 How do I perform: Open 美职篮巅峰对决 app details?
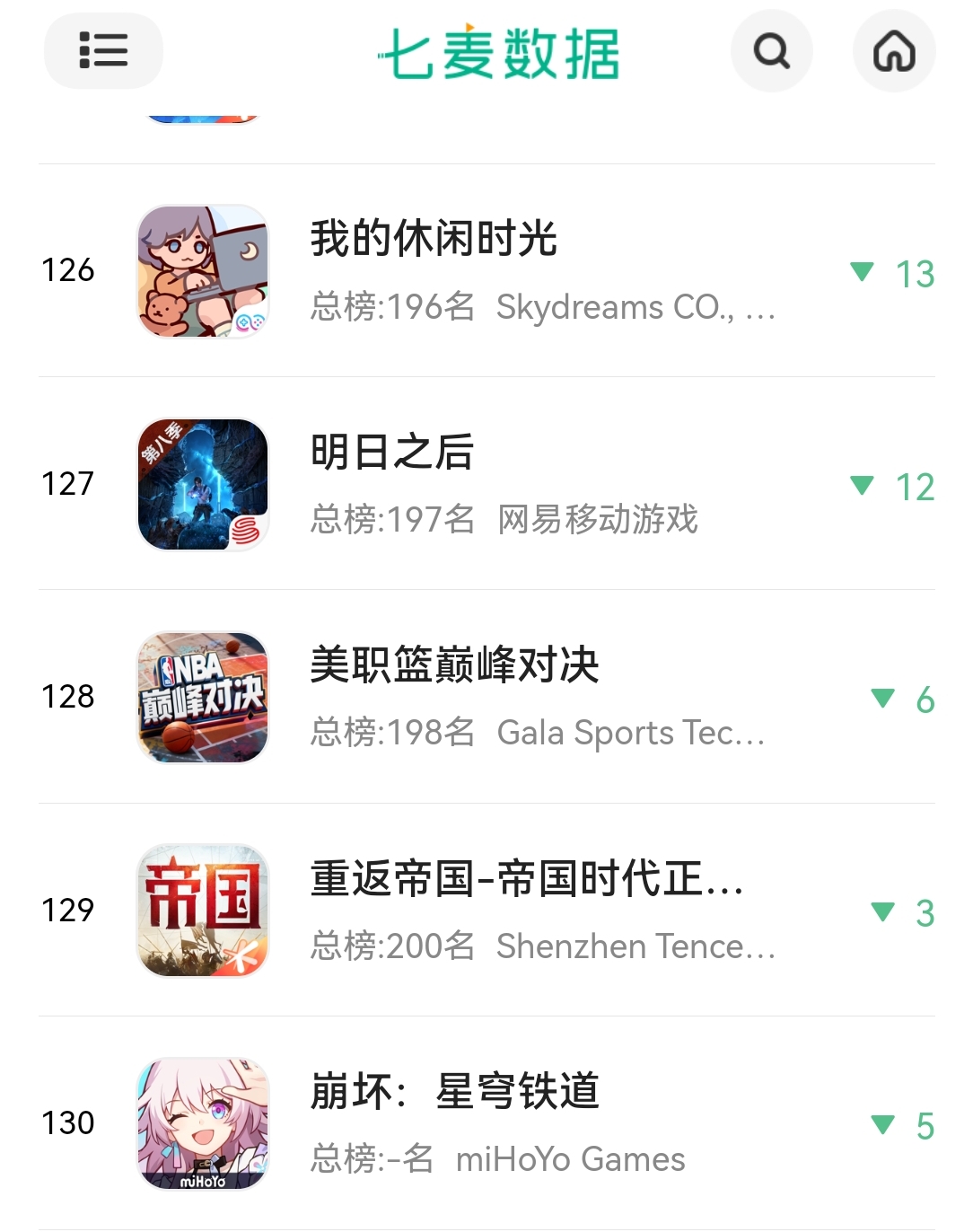(x=454, y=665)
